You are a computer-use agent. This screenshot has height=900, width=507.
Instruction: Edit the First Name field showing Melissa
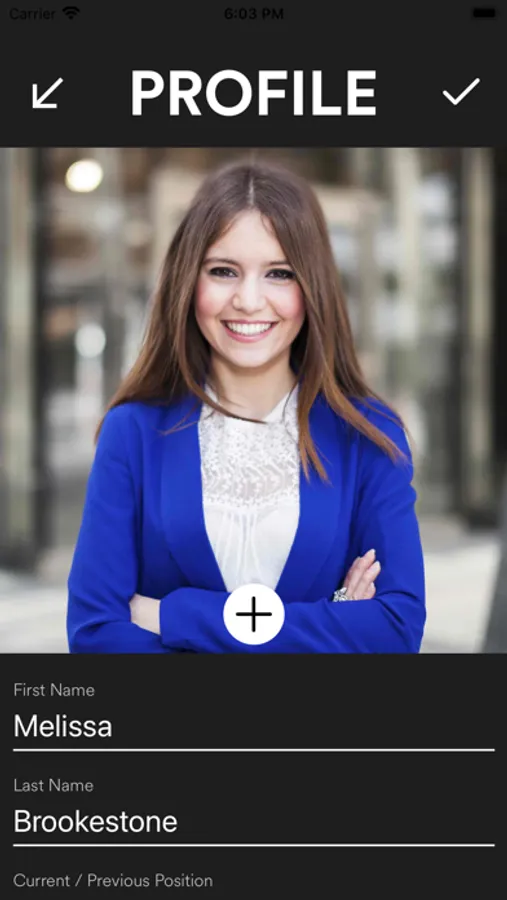pyautogui.click(x=254, y=727)
